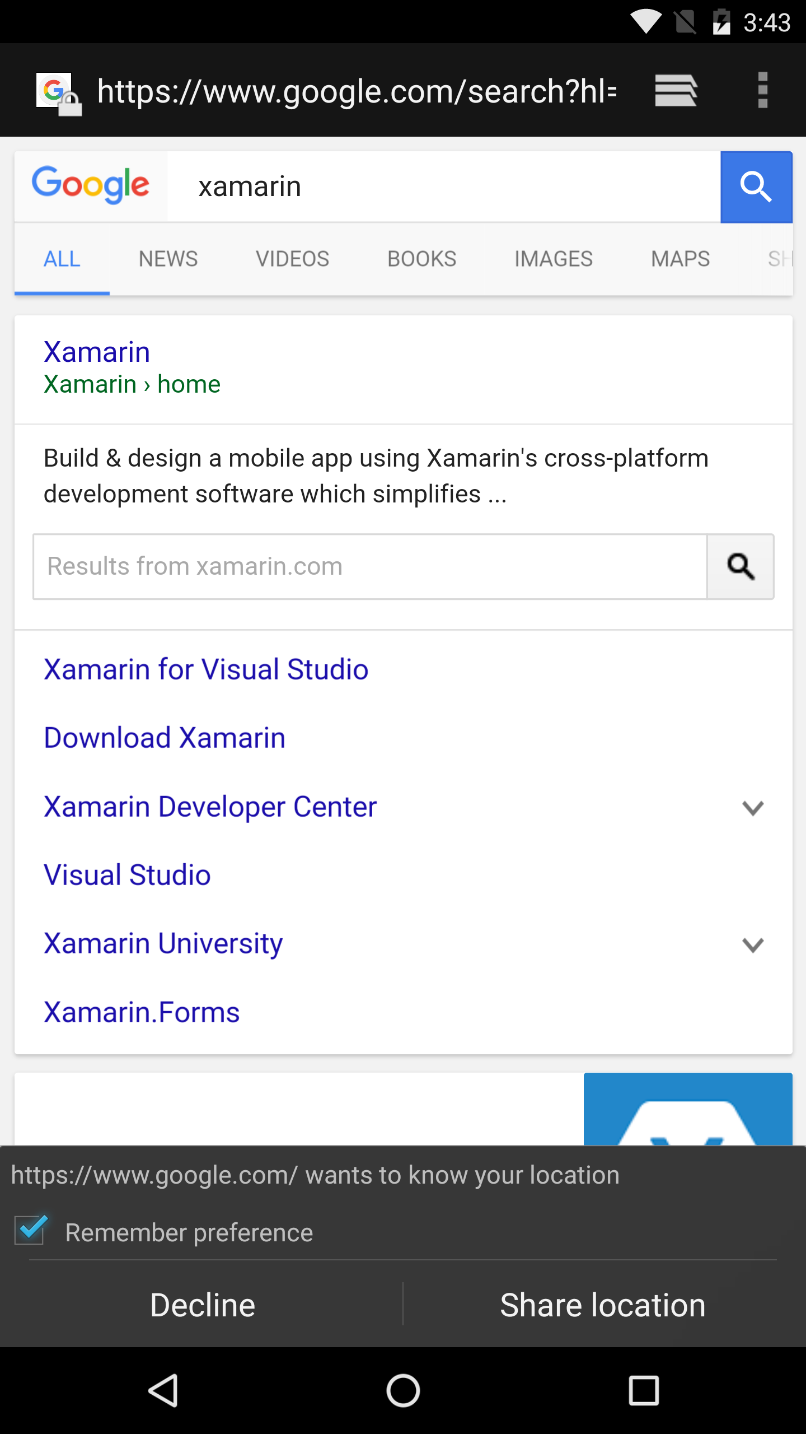This screenshot has height=1434, width=806.
Task: Open the browser overflow menu
Action: [x=762, y=91]
